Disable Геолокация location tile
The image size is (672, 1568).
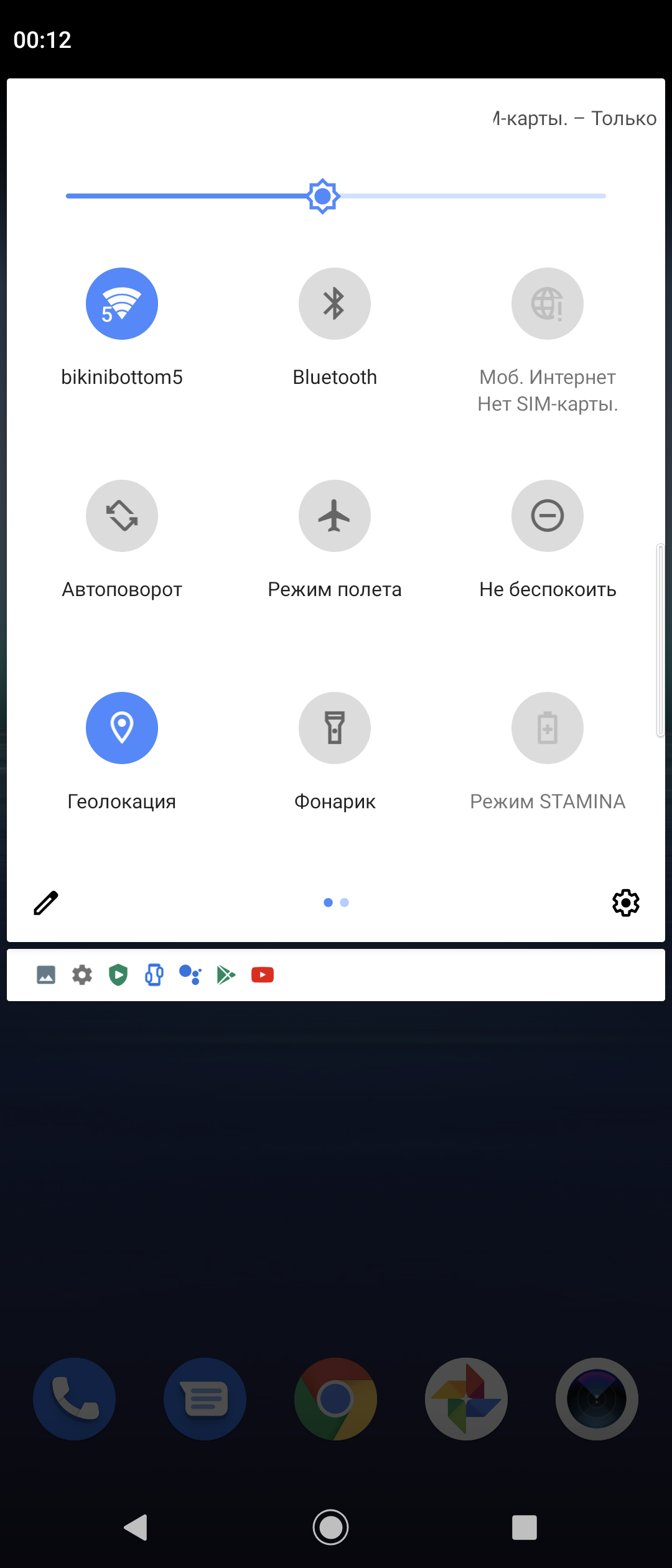point(122,728)
